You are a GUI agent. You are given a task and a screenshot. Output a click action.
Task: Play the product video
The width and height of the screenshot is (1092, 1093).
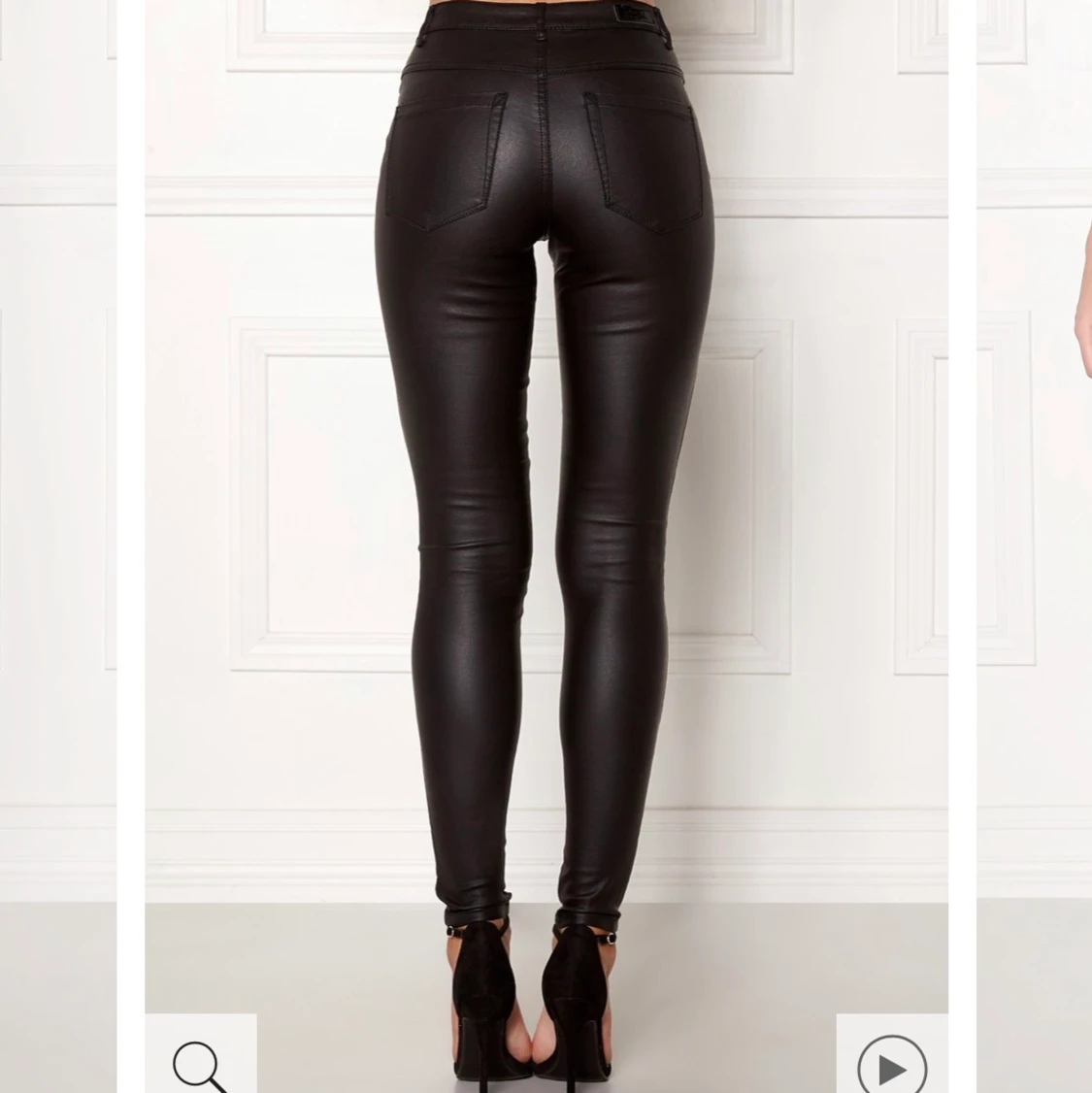click(x=891, y=1063)
